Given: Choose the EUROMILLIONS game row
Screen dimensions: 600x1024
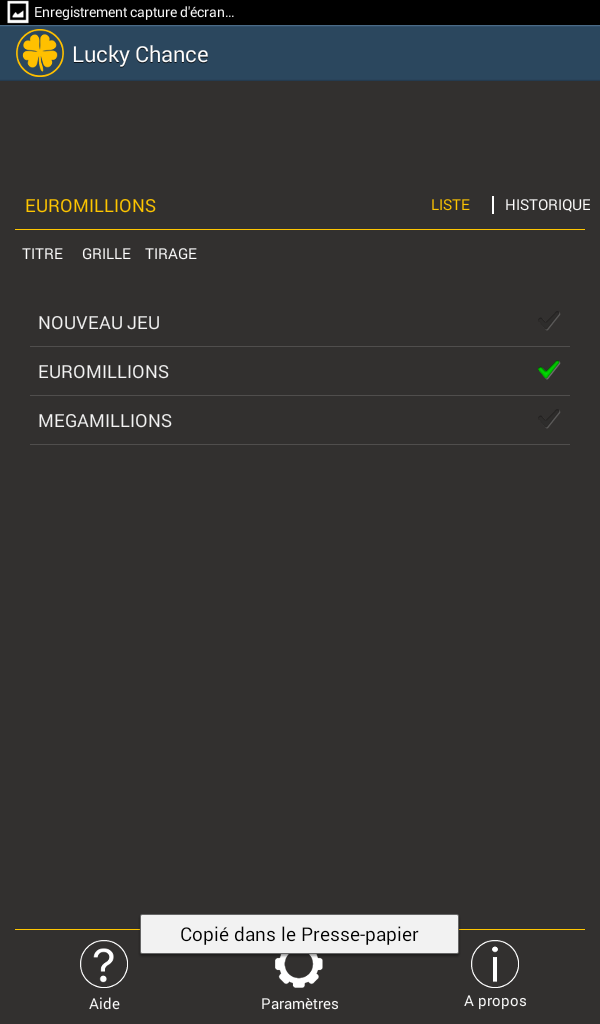Looking at the screenshot, I should click(300, 372).
